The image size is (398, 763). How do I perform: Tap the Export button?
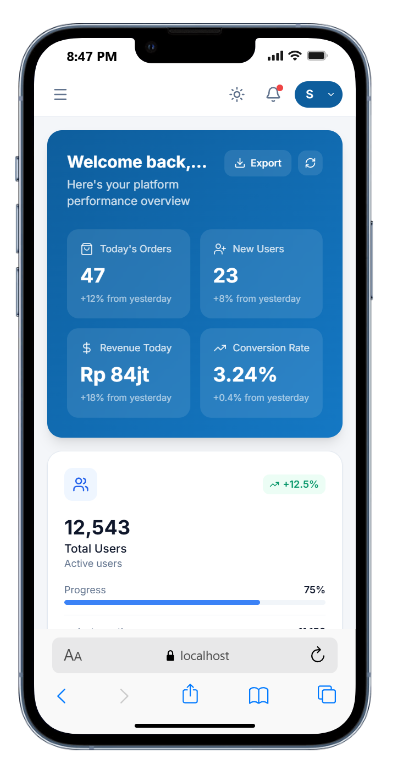point(258,163)
